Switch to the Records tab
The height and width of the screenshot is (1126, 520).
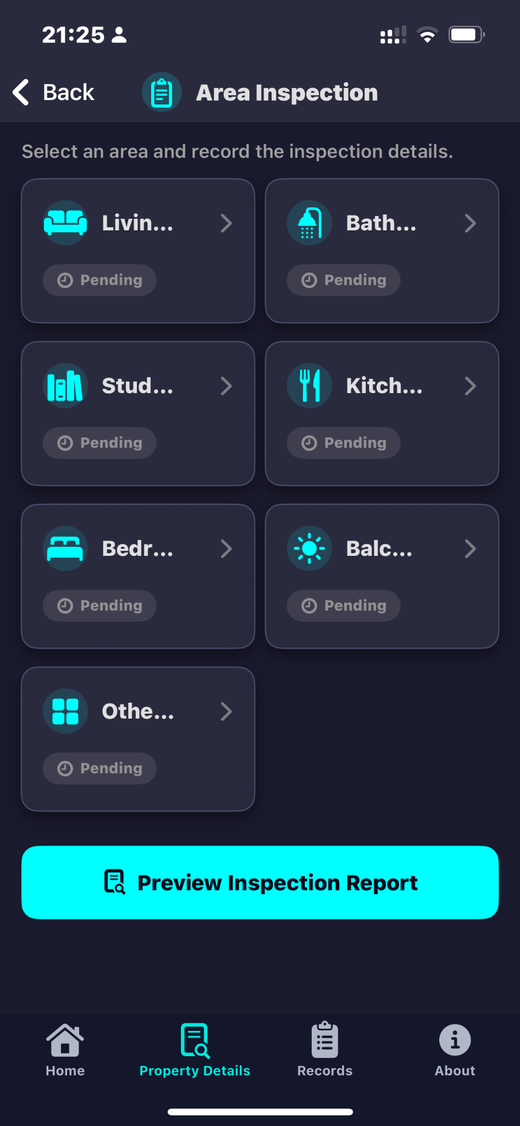pyautogui.click(x=325, y=1051)
